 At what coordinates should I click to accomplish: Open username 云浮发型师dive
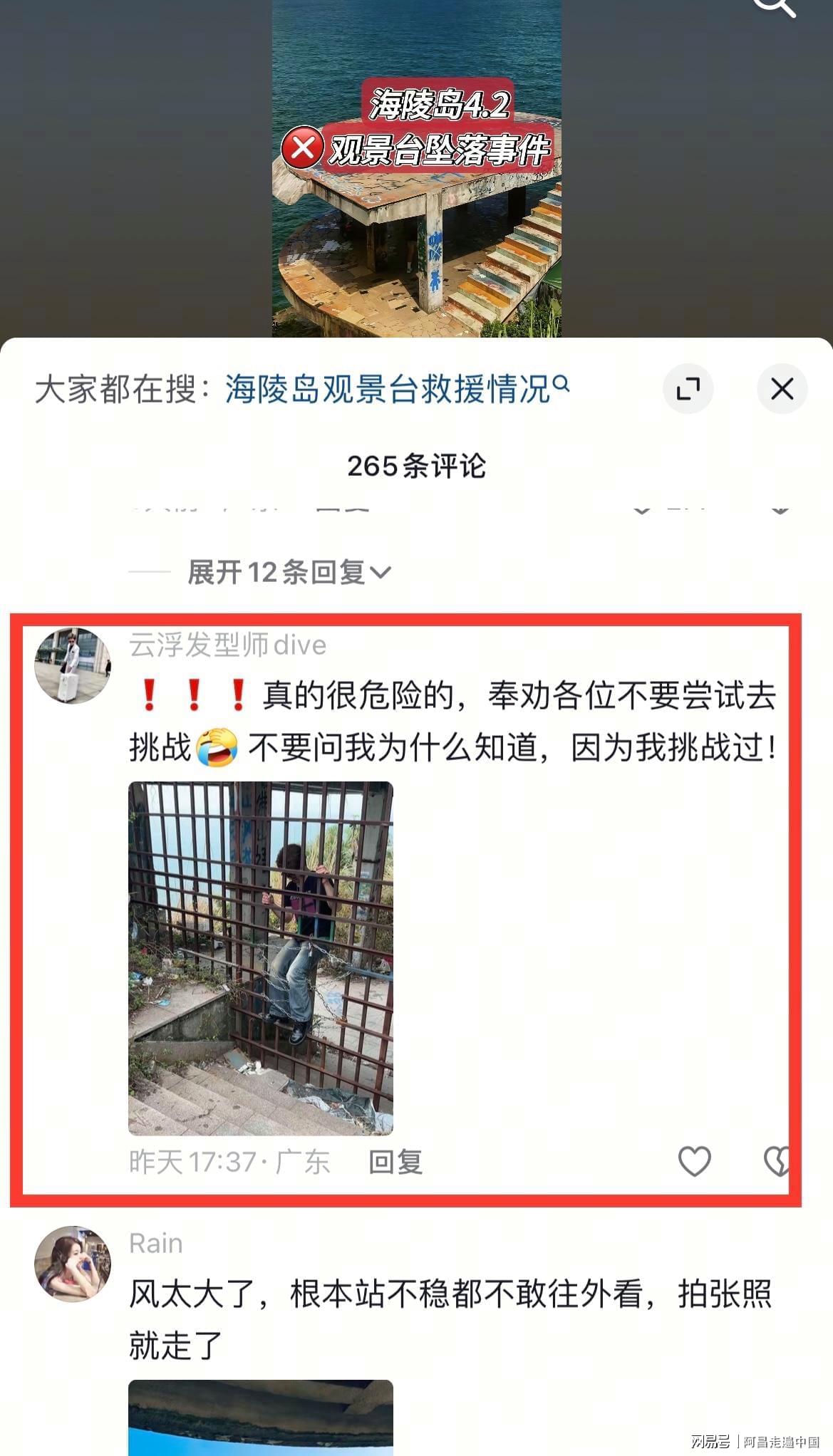coord(227,645)
